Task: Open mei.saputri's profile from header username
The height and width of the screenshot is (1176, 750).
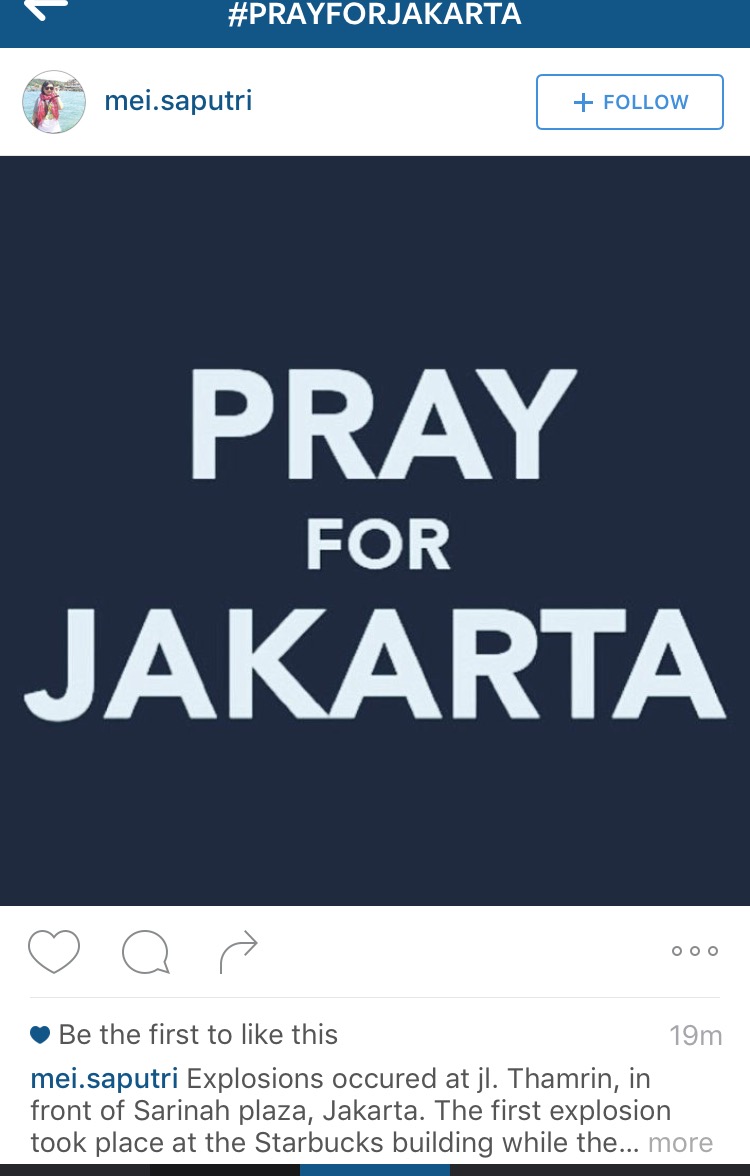Action: (178, 102)
